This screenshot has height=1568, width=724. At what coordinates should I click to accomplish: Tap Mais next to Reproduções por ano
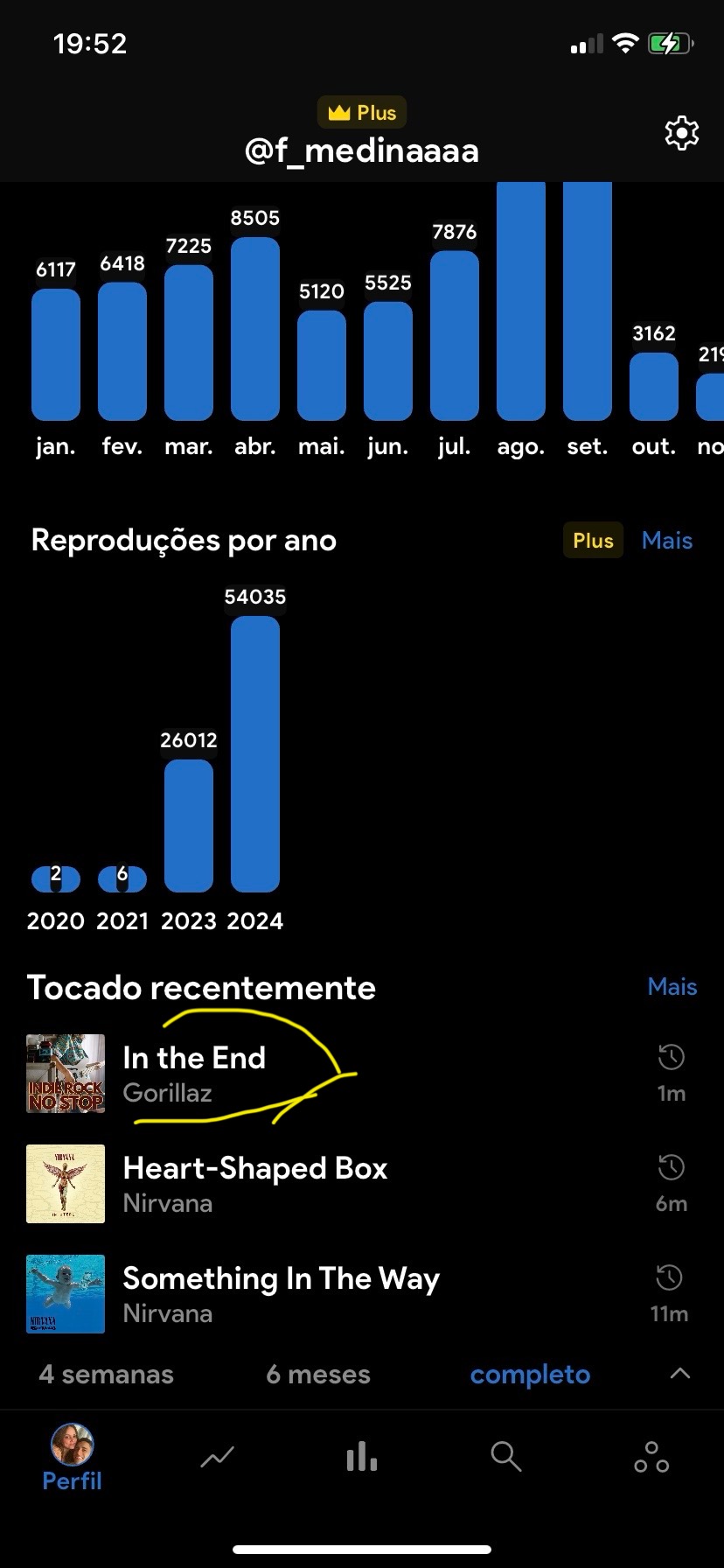(x=666, y=541)
